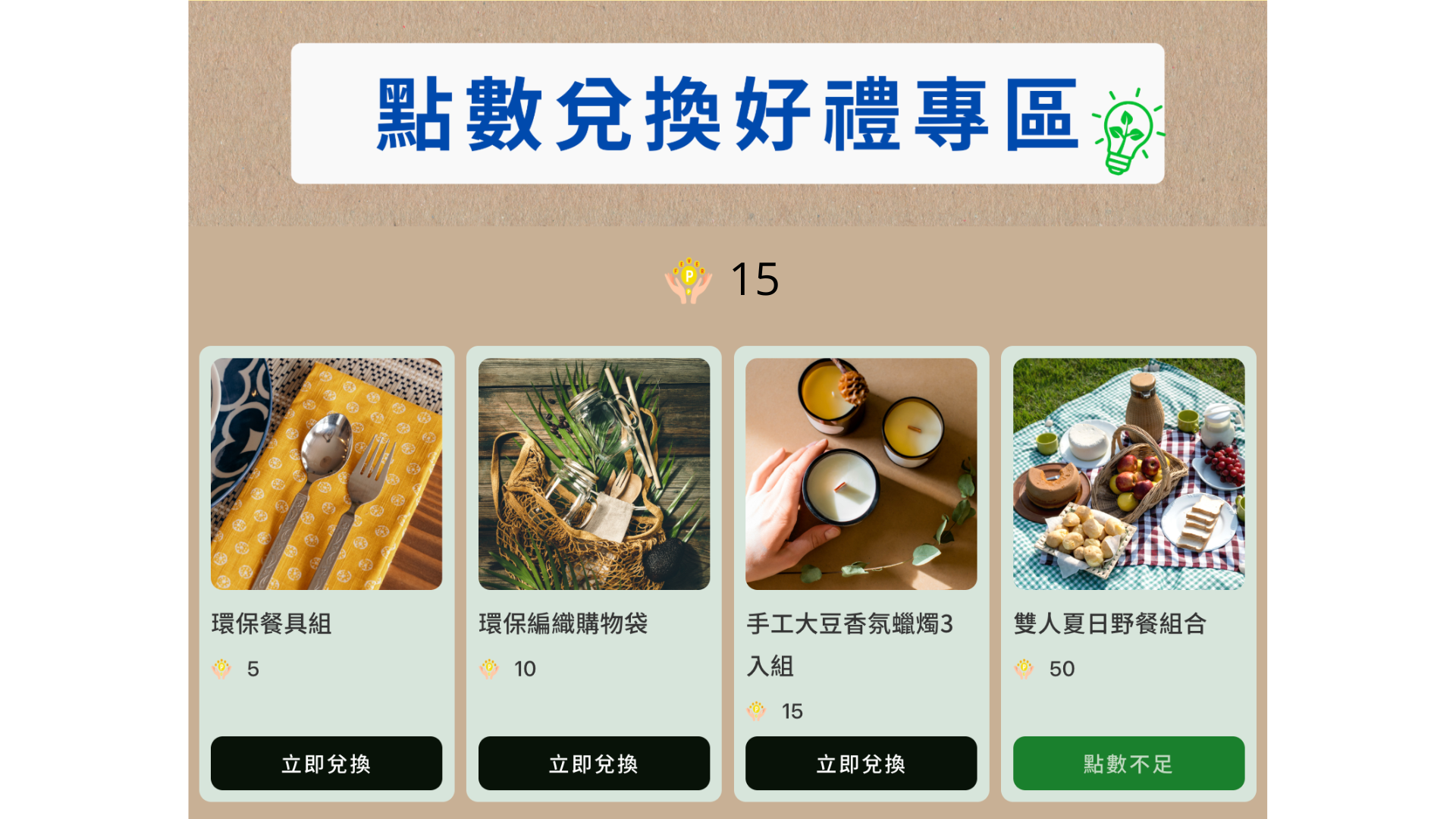The image size is (1456, 819).
Task: Open the 環保餐具組 product image
Action: coord(326,474)
